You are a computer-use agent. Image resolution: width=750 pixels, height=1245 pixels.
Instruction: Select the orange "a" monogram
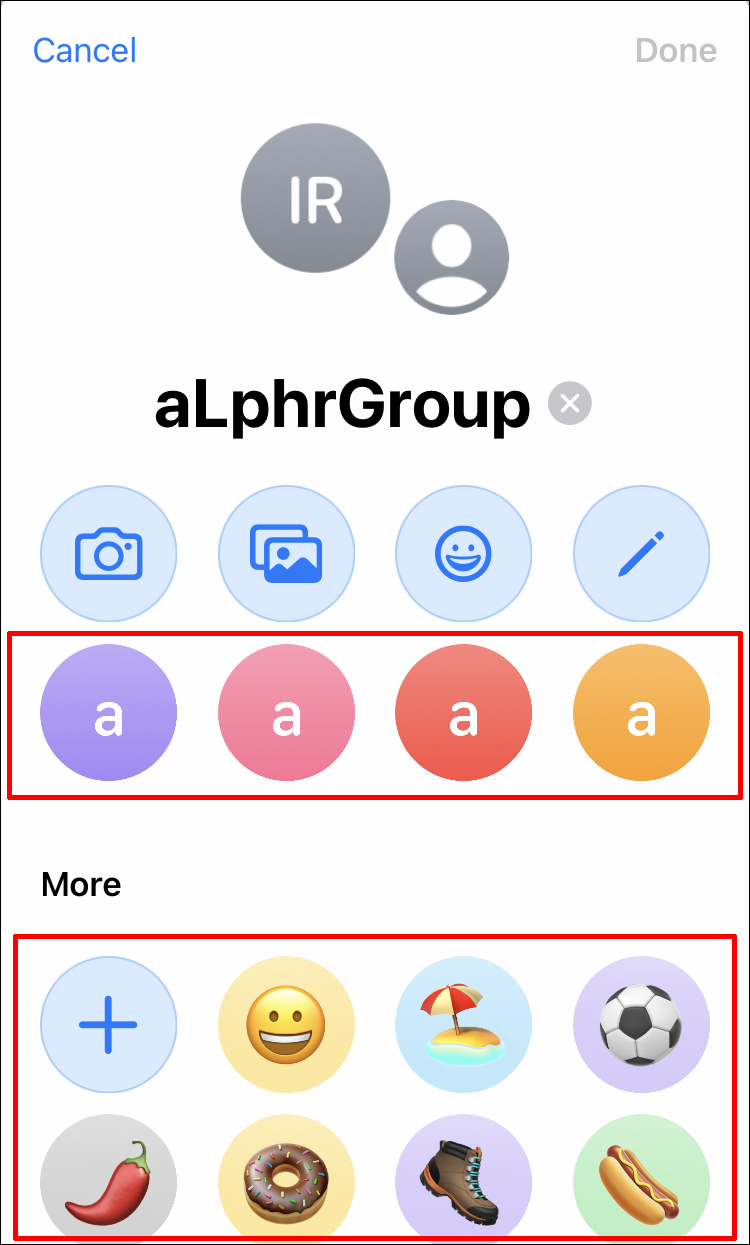pos(641,713)
